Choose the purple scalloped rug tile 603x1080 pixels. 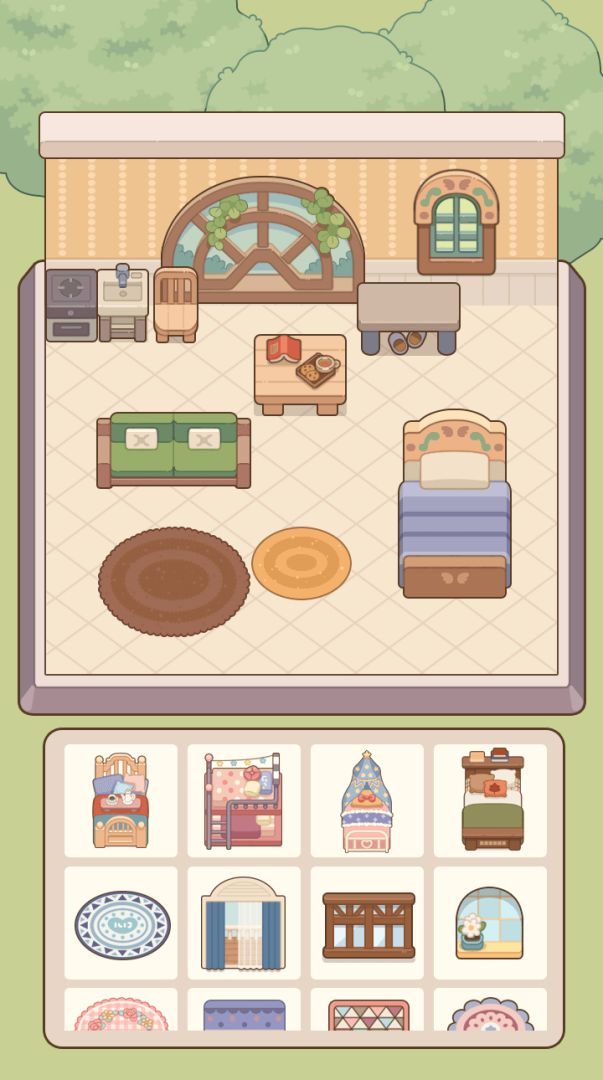pyautogui.click(x=490, y=1012)
